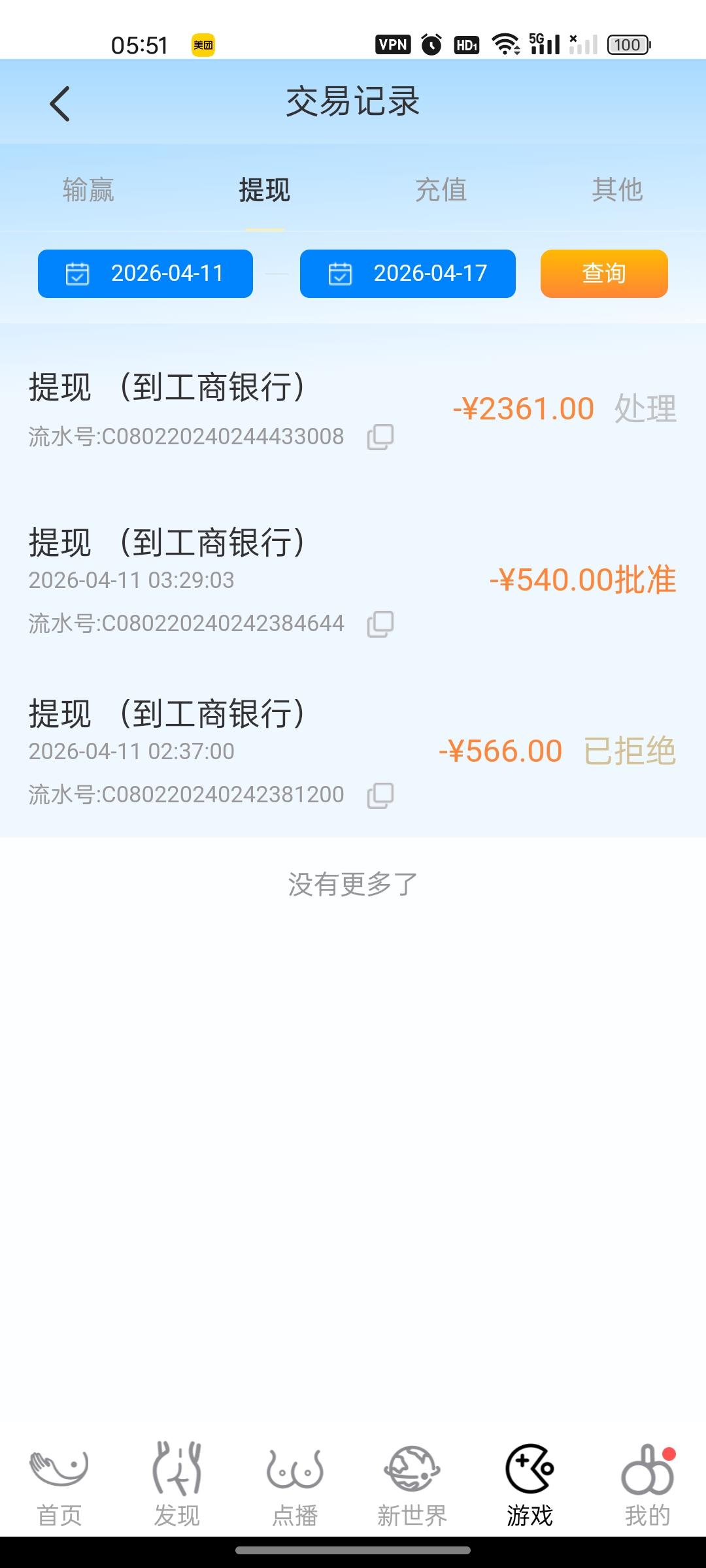This screenshot has height=1568, width=706.
Task: Tap the calendar icon beside the start date
Action: tap(78, 274)
